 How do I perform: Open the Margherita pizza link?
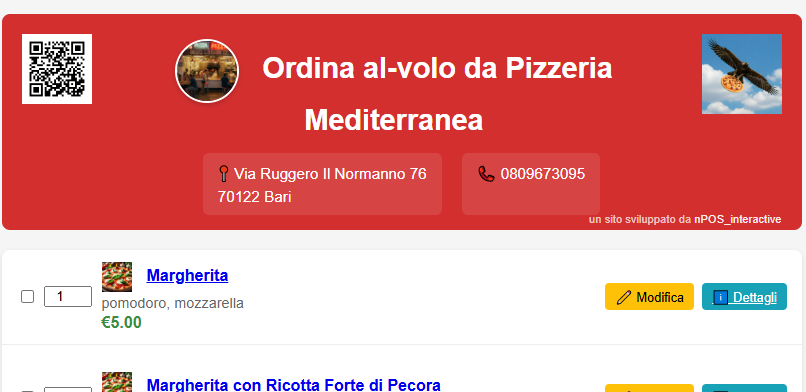coord(187,275)
